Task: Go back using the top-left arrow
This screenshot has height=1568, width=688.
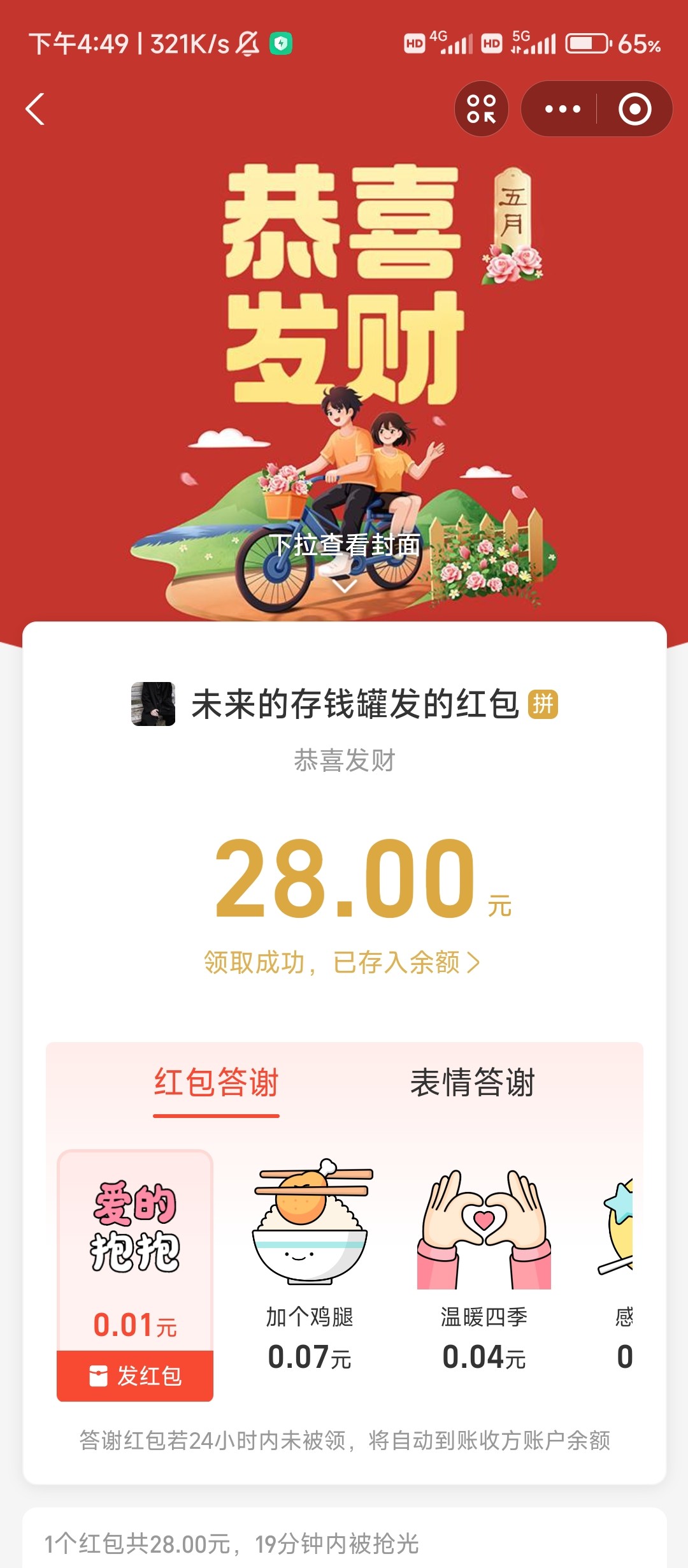Action: [36, 109]
